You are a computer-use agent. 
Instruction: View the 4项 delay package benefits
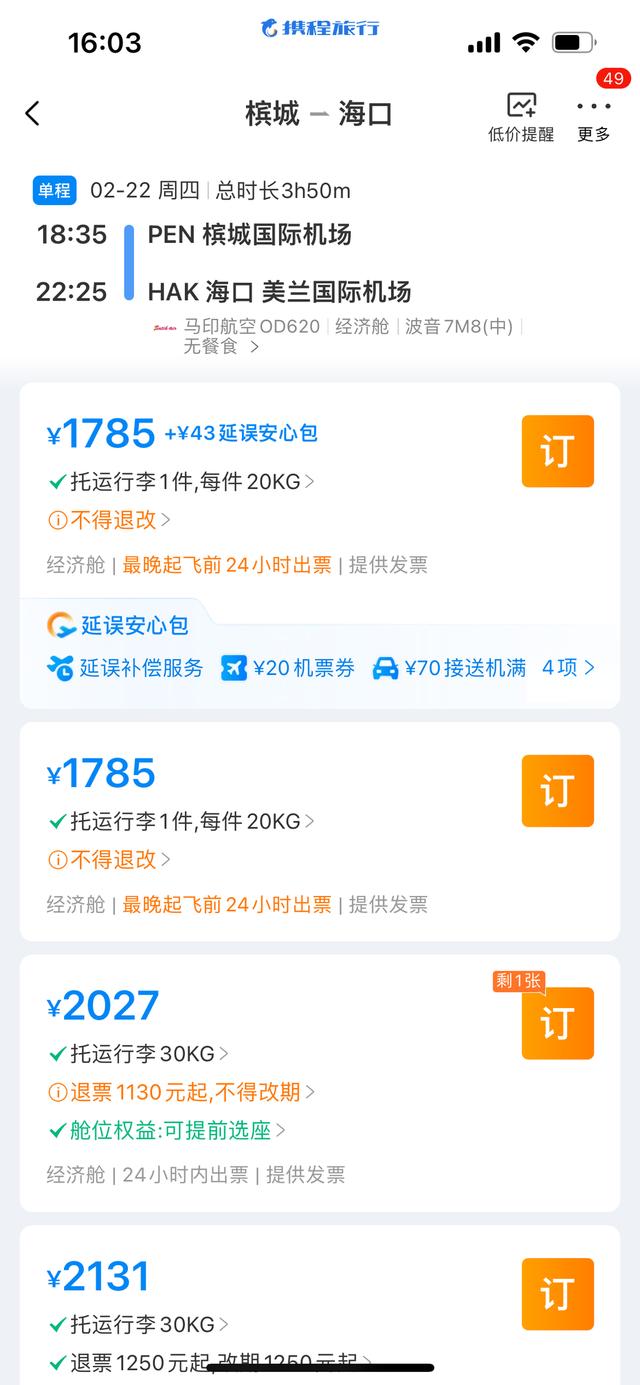click(x=568, y=667)
